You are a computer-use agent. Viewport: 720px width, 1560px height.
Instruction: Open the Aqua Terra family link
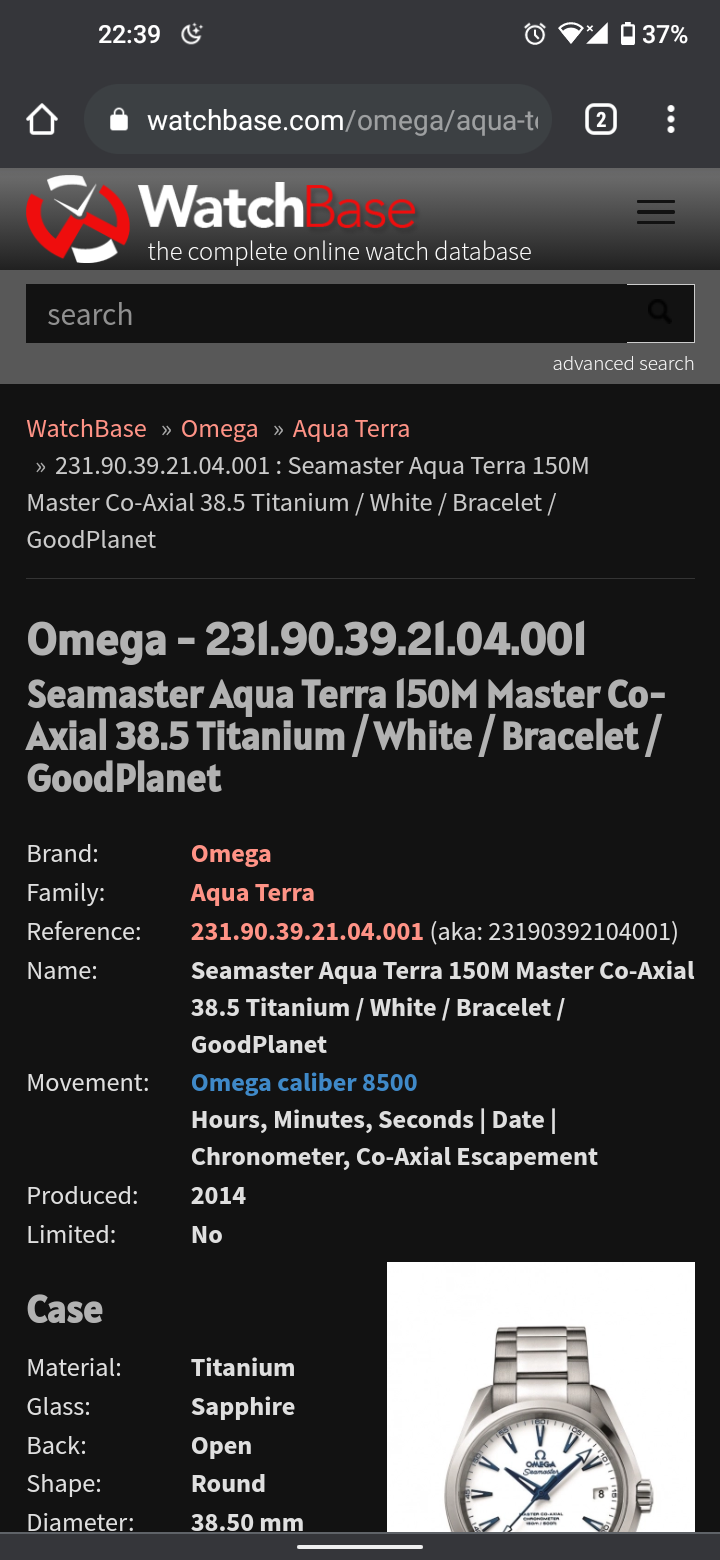pyautogui.click(x=253, y=893)
